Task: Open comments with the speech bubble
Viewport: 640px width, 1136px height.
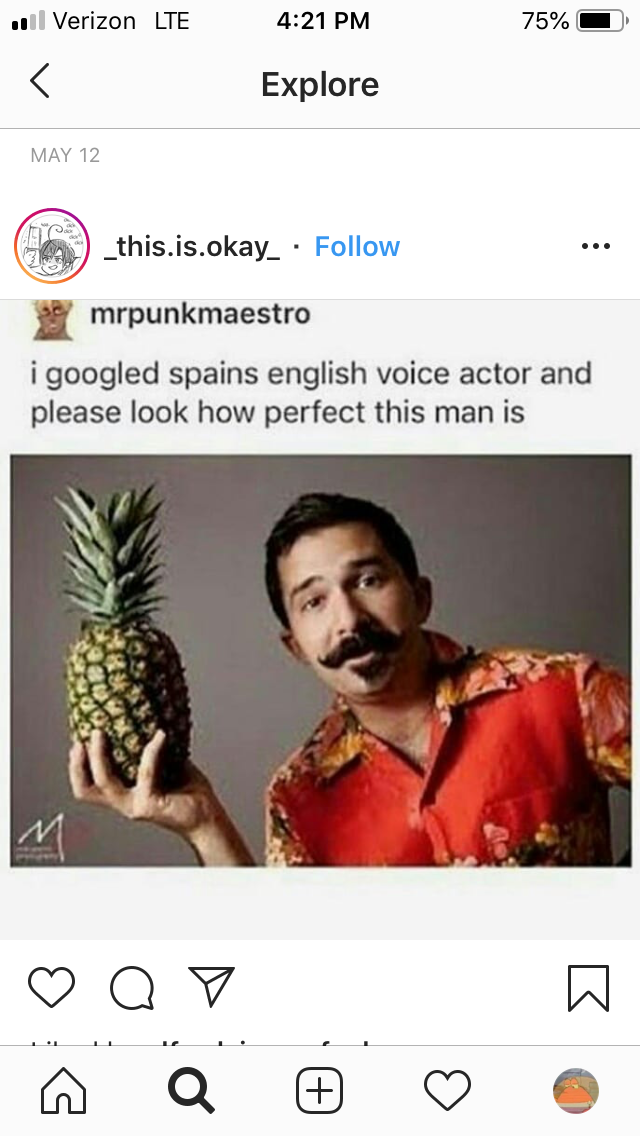Action: point(131,988)
